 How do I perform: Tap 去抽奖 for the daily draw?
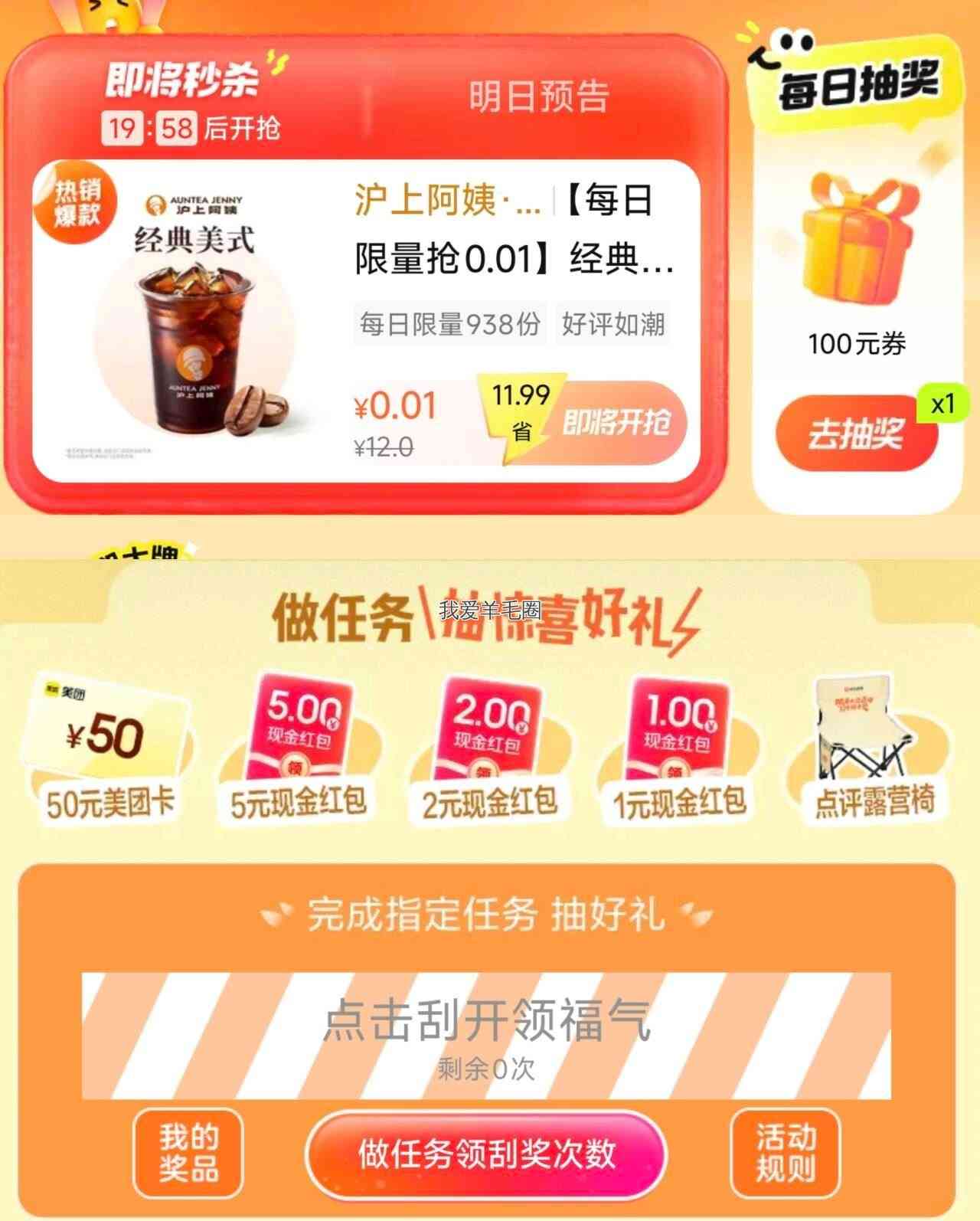click(856, 434)
